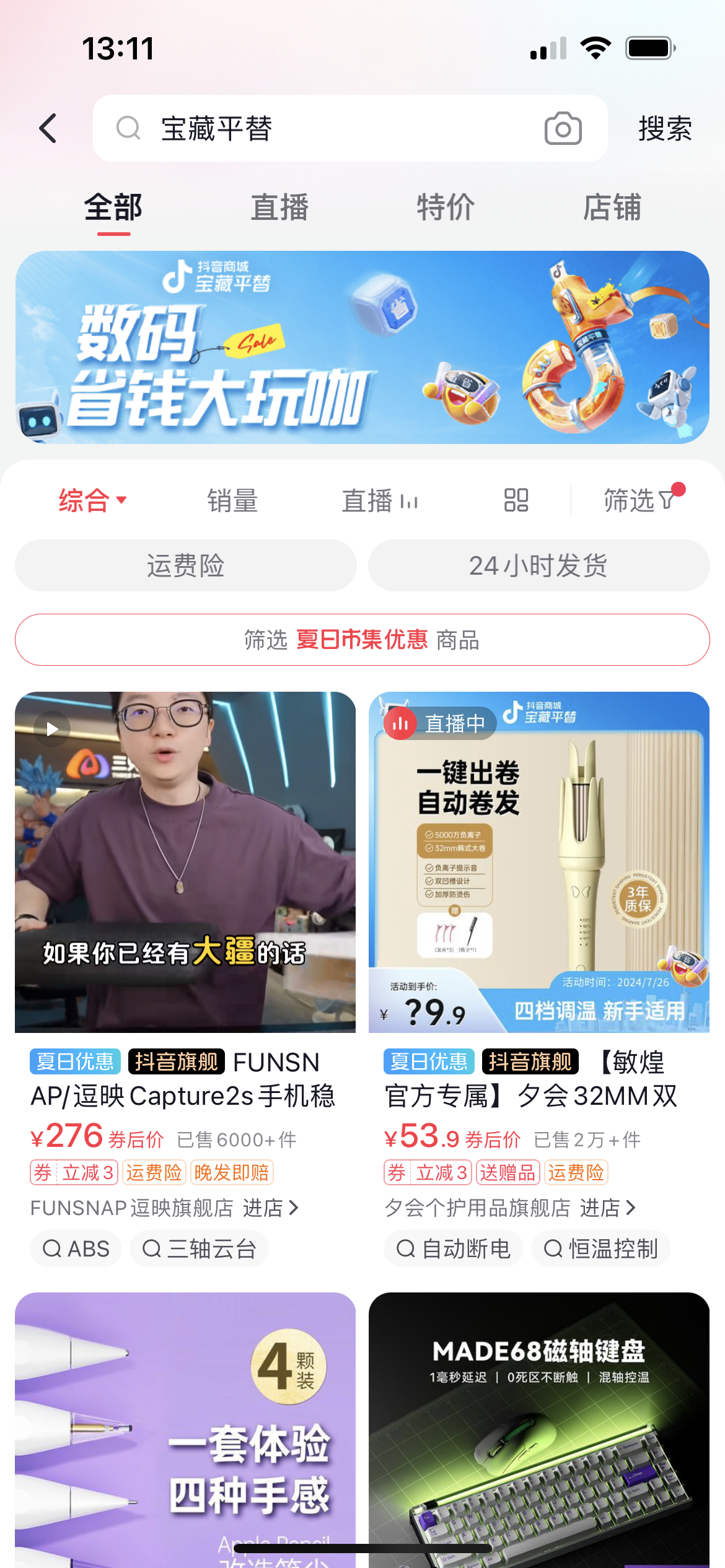Image resolution: width=725 pixels, height=1568 pixels.
Task: Expand the 综合 sort dropdown
Action: [x=93, y=500]
